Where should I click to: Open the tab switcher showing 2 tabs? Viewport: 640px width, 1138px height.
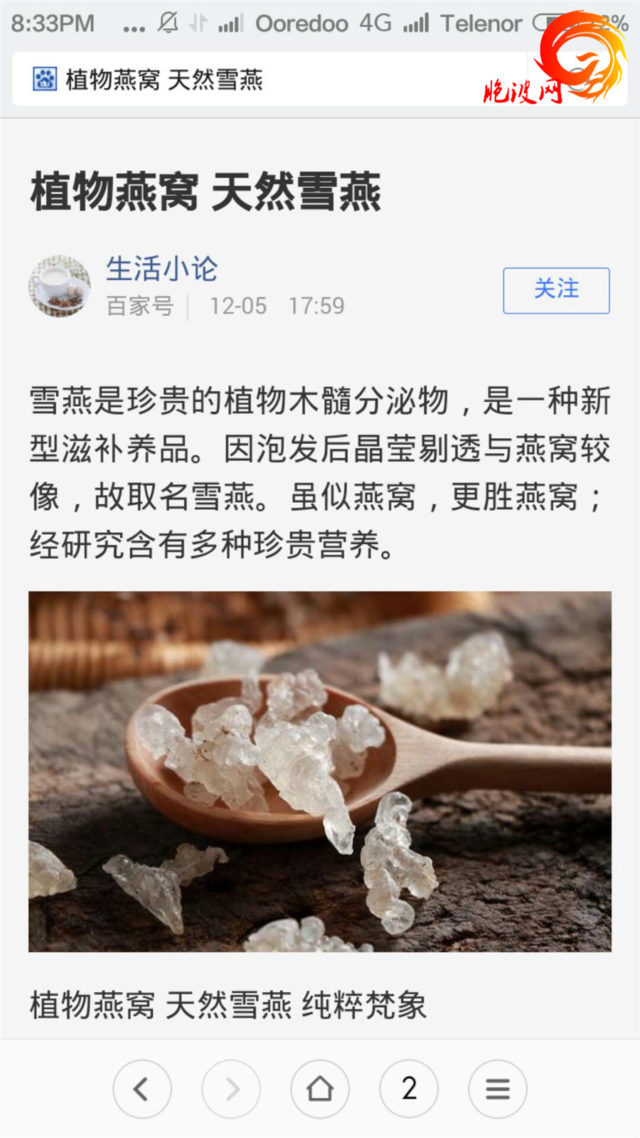pyautogui.click(x=409, y=1089)
